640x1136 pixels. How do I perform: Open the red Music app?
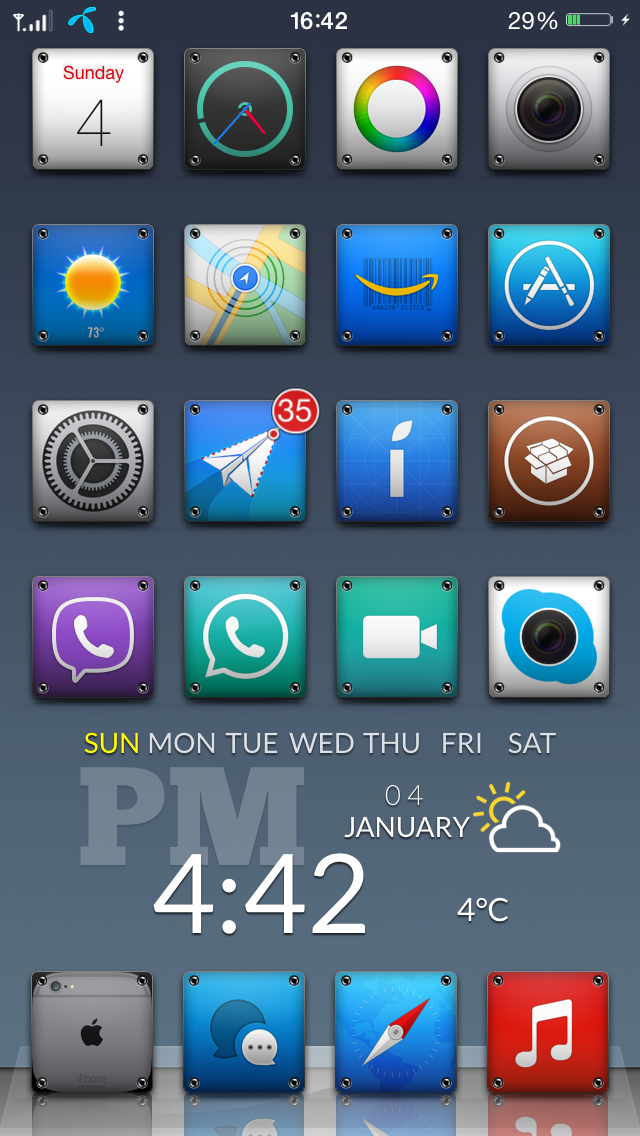[549, 1031]
